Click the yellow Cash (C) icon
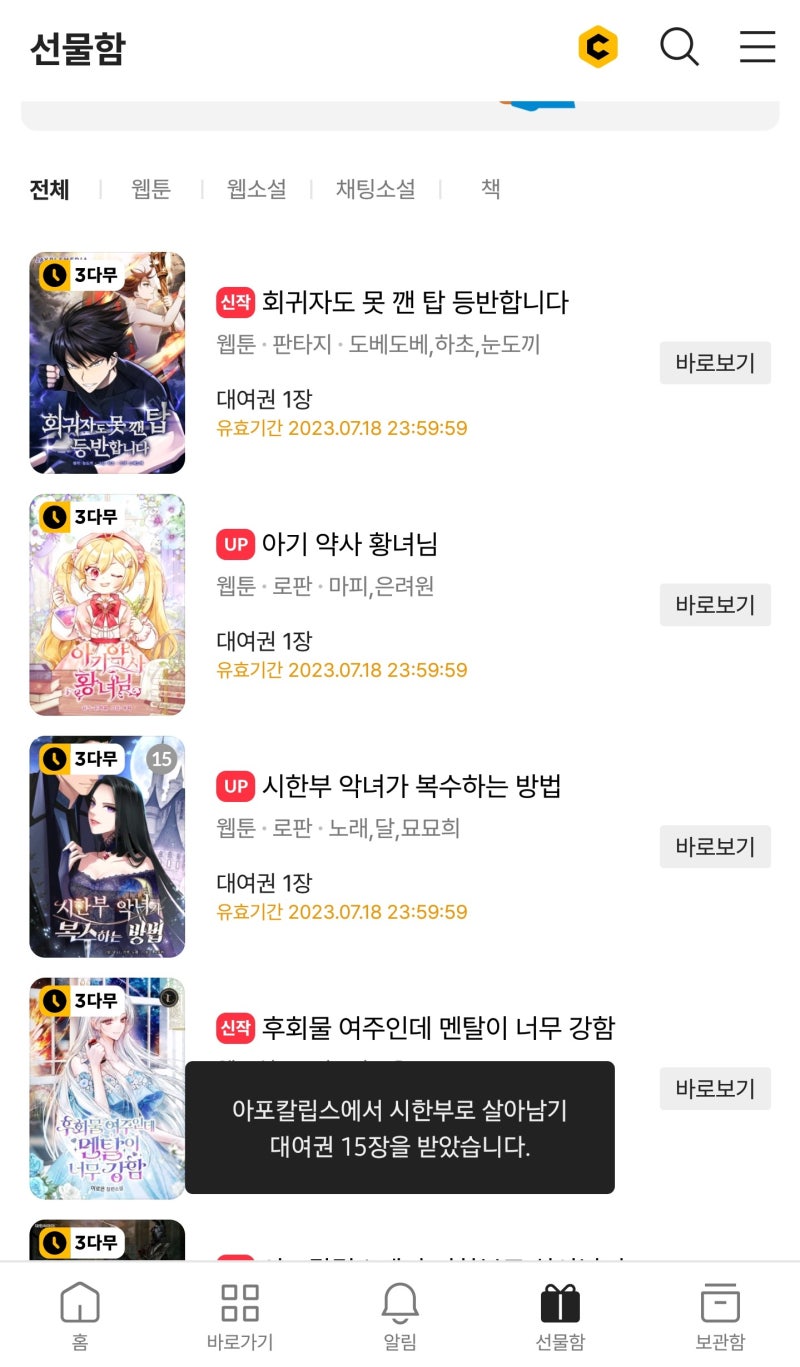This screenshot has width=800, height=1367. [x=595, y=46]
